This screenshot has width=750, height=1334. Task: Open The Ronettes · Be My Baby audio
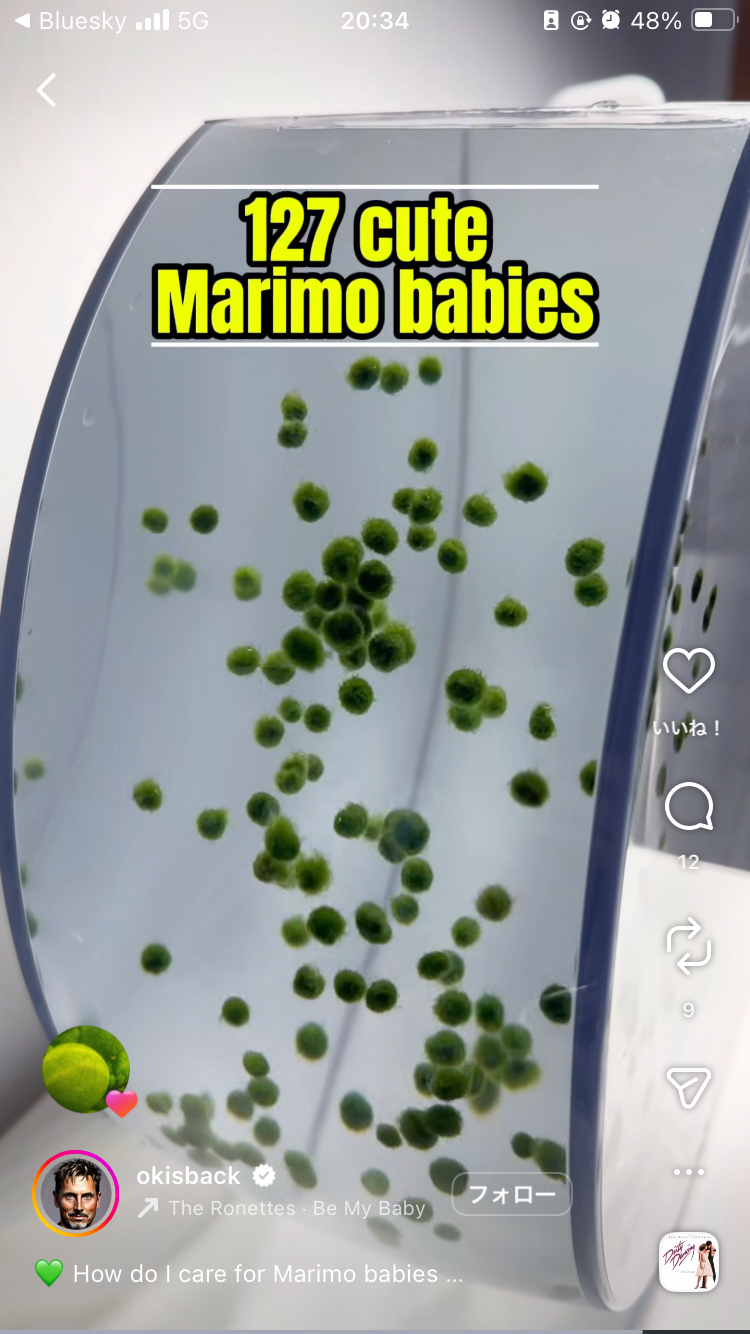[296, 1208]
